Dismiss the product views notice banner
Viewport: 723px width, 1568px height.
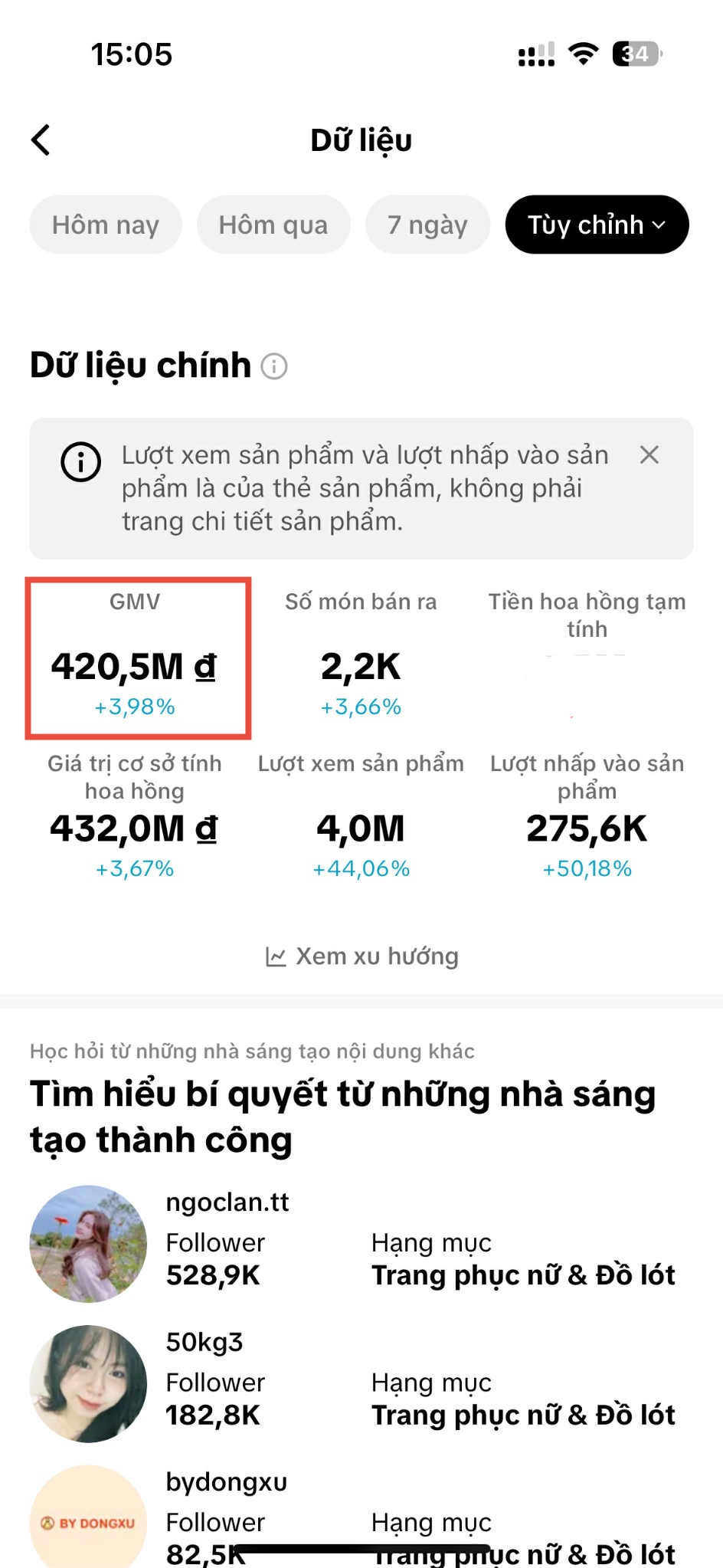[x=649, y=455]
